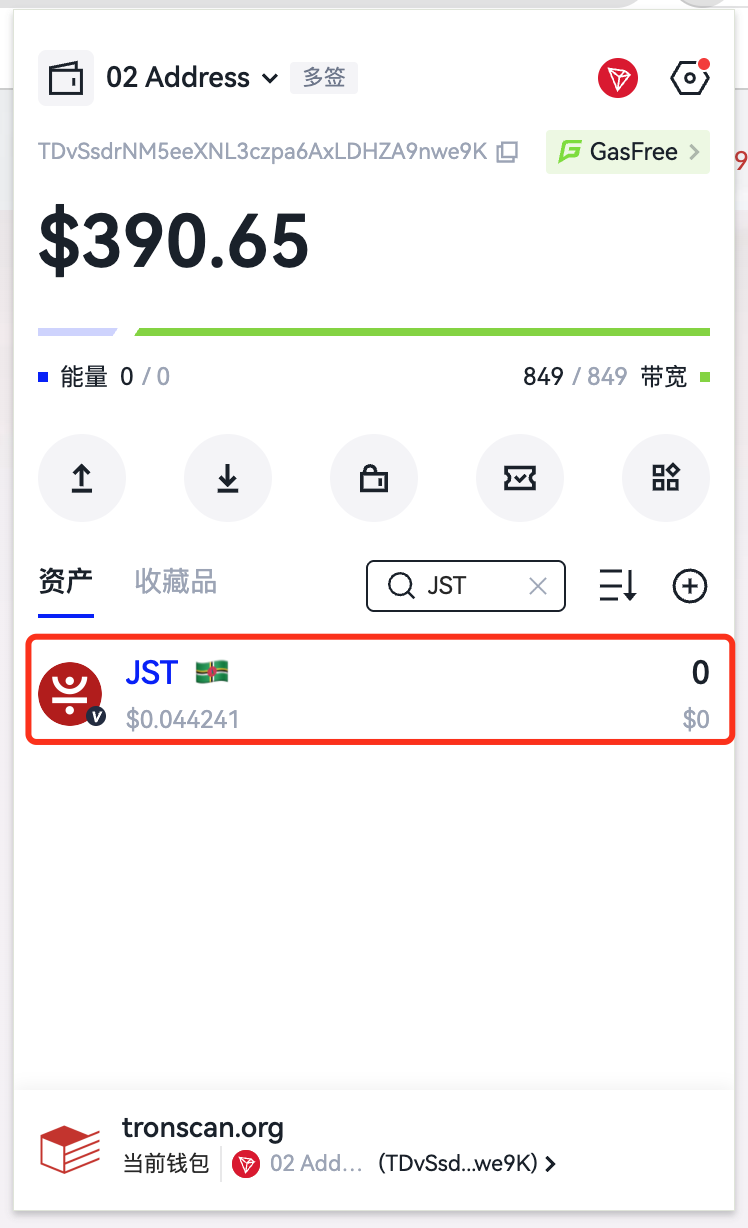748x1228 pixels.
Task: Clear the JST search text
Action: pyautogui.click(x=538, y=586)
